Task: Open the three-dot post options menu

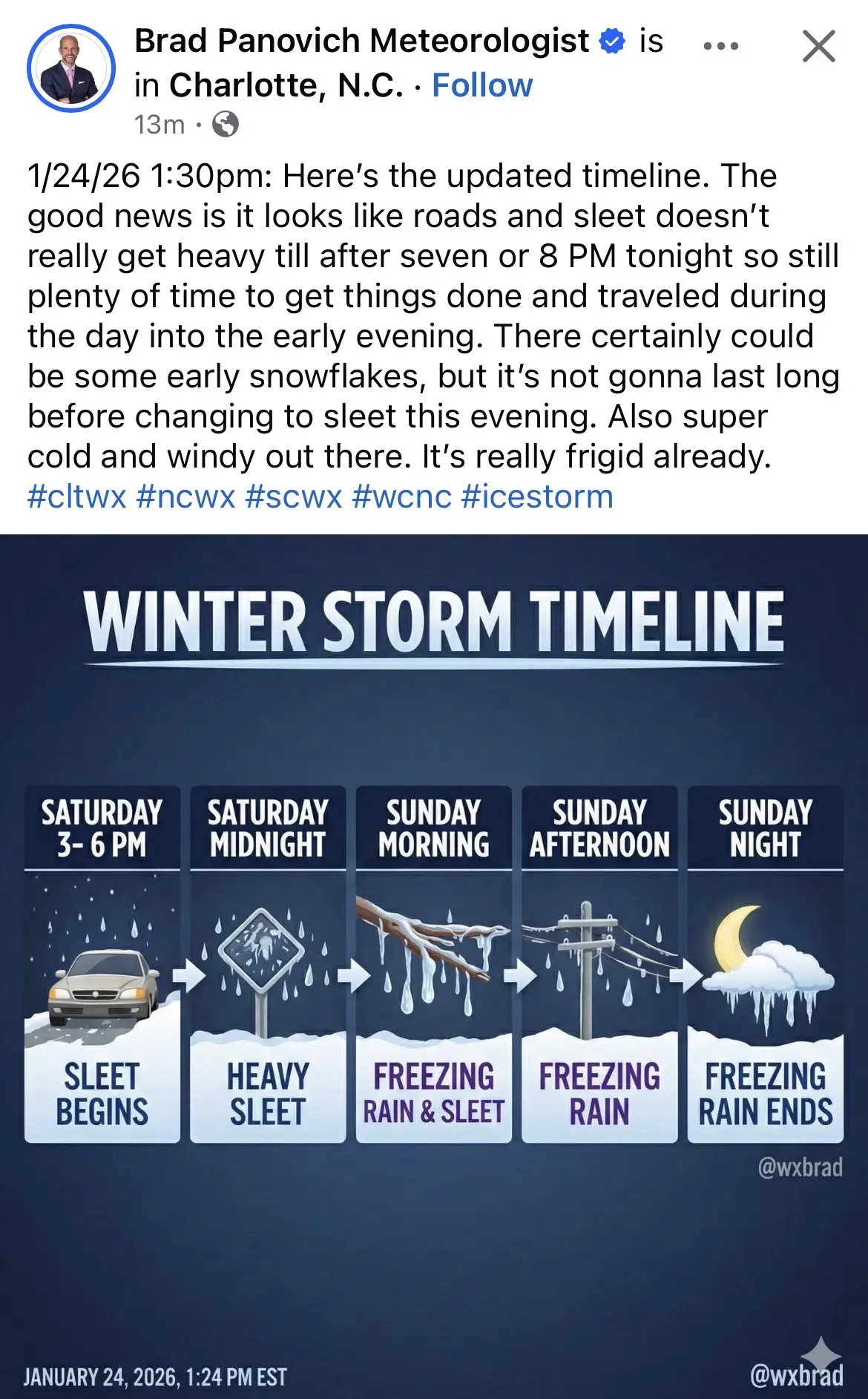Action: (x=720, y=46)
